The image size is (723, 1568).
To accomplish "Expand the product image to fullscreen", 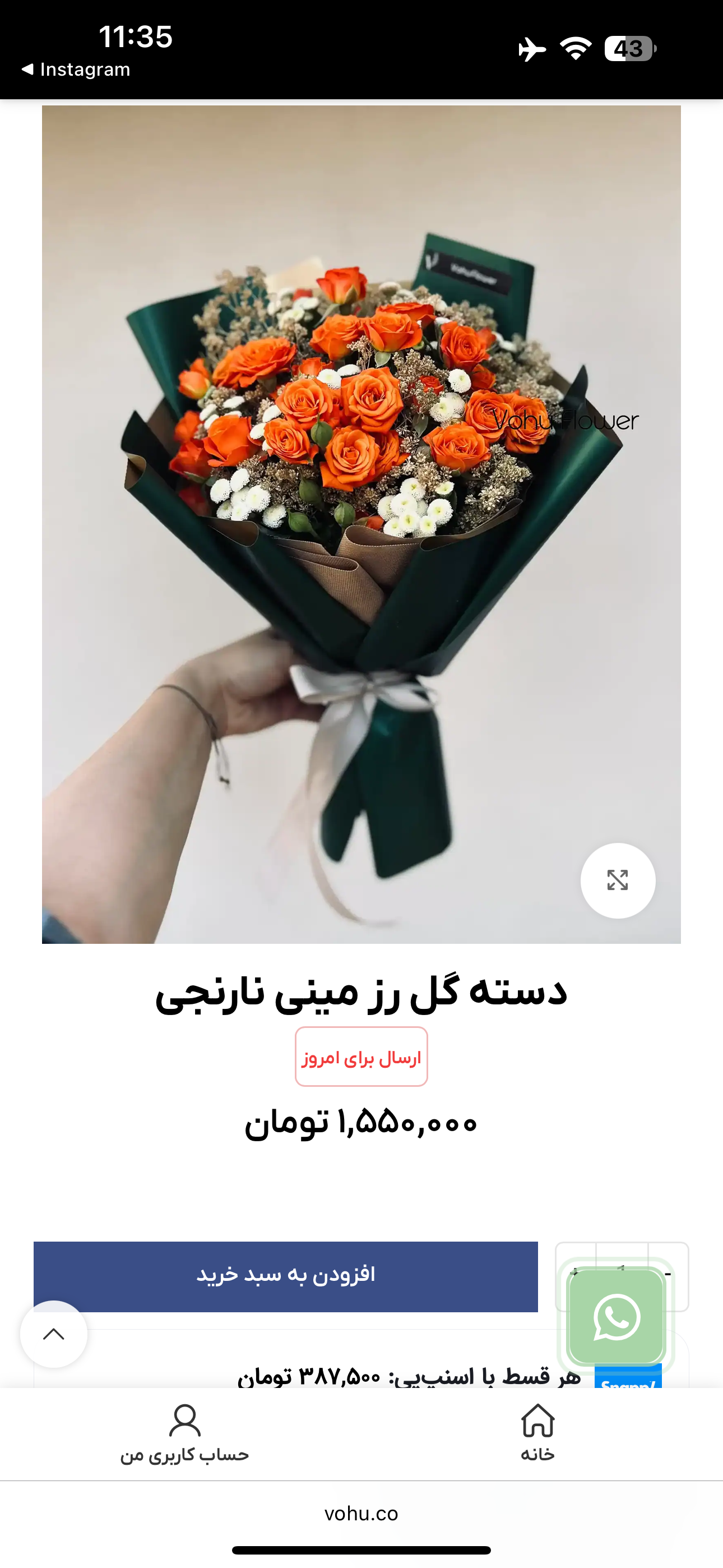I will 617,880.
